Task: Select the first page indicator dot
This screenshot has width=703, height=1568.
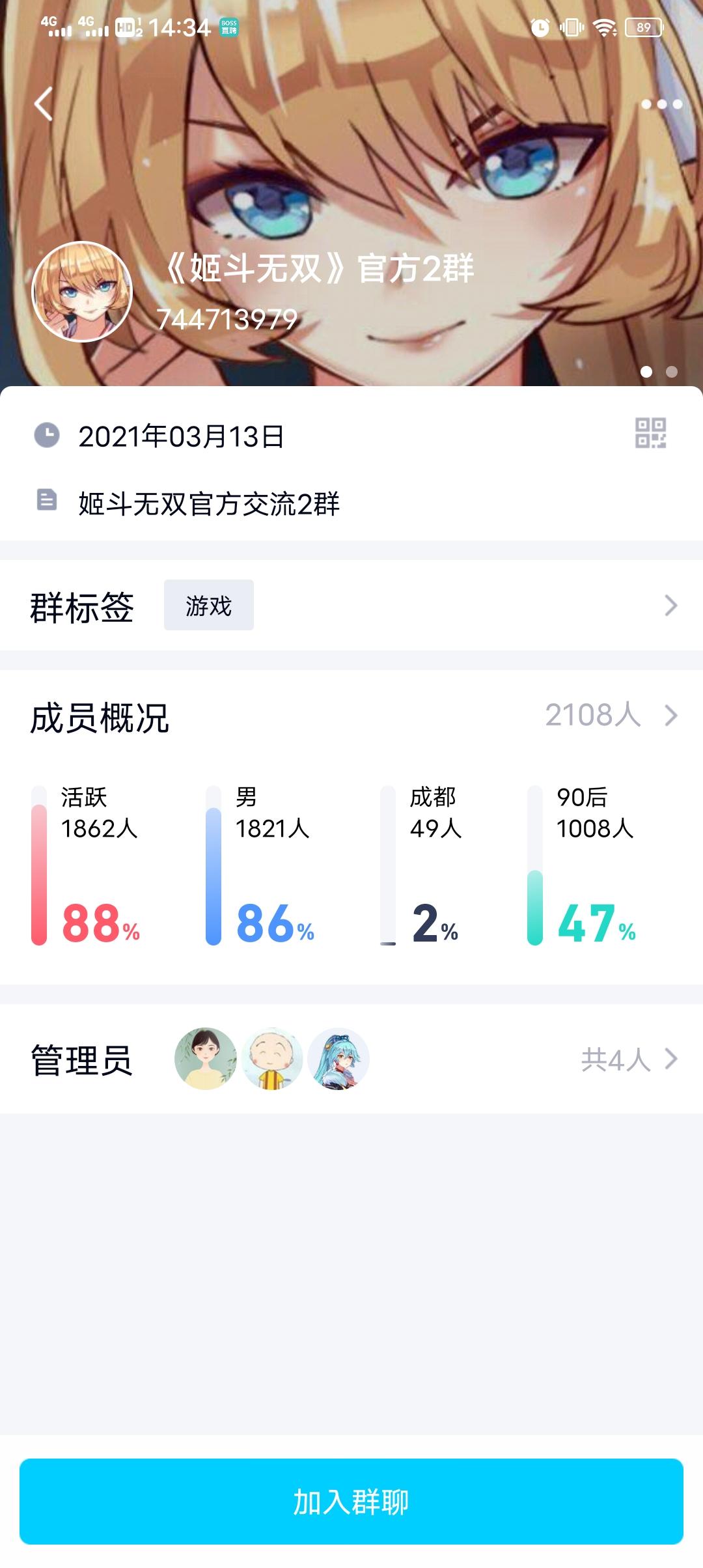Action: point(646,373)
